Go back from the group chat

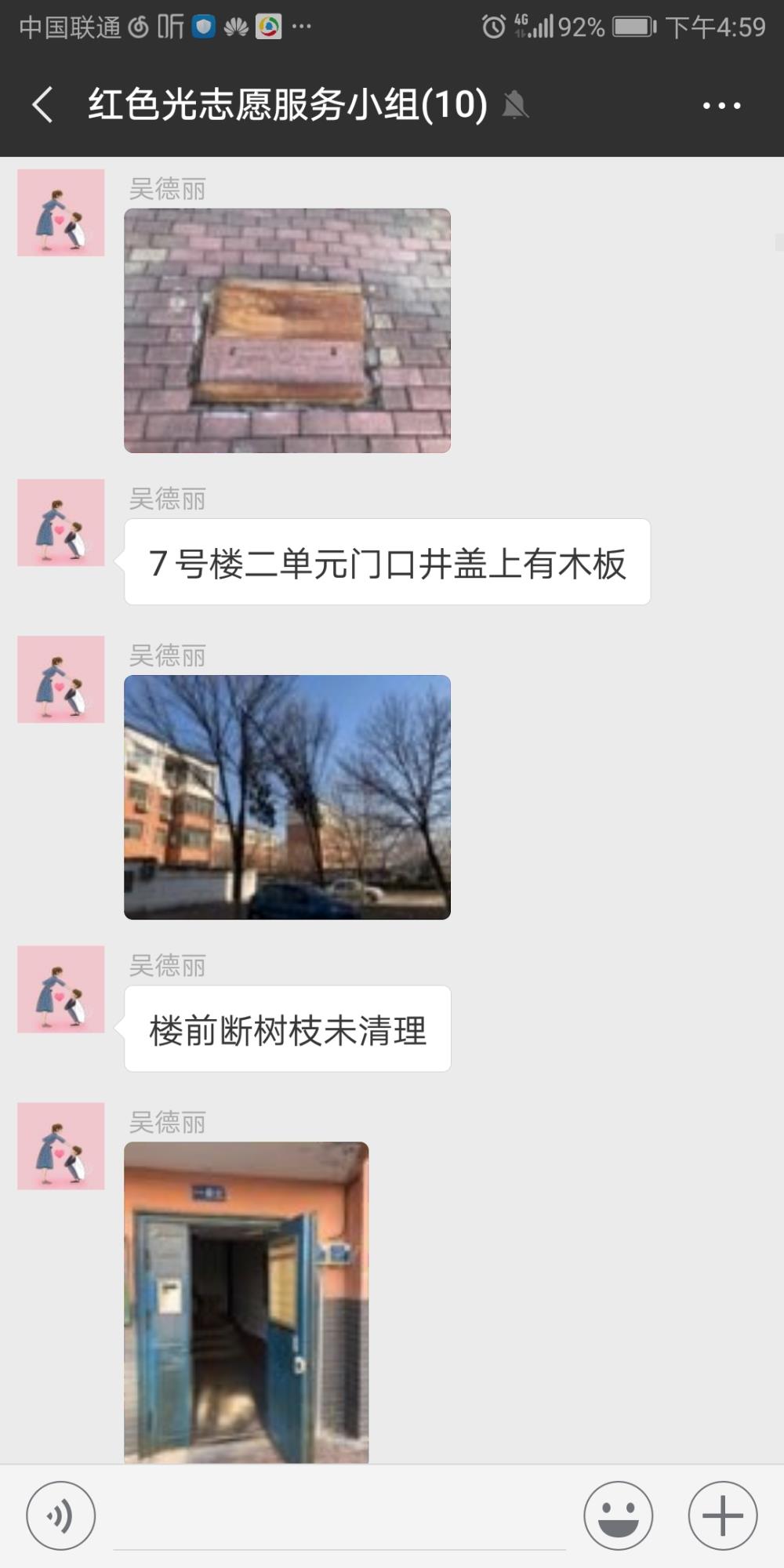pyautogui.click(x=42, y=105)
